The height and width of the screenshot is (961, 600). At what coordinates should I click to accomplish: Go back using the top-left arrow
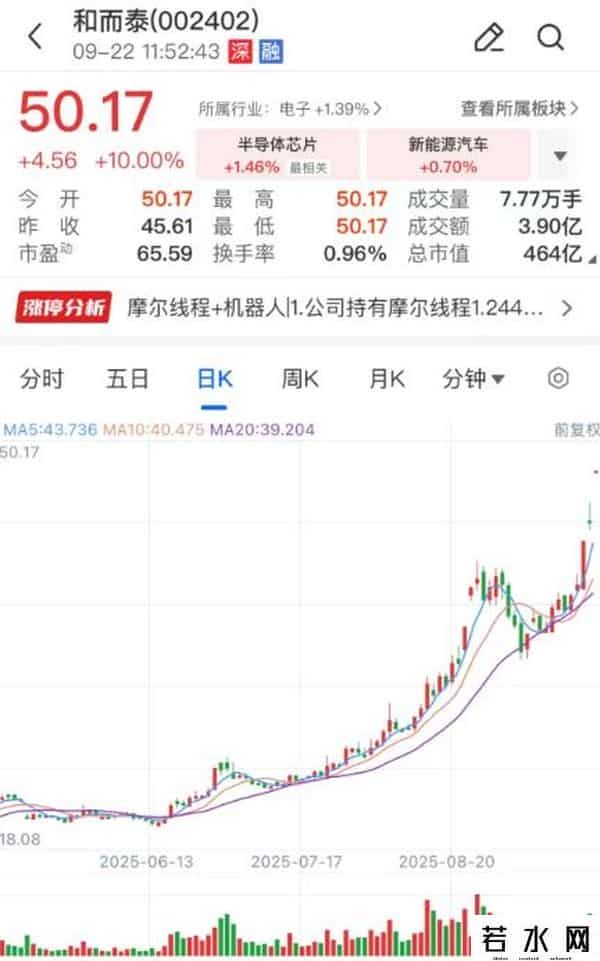tap(36, 38)
